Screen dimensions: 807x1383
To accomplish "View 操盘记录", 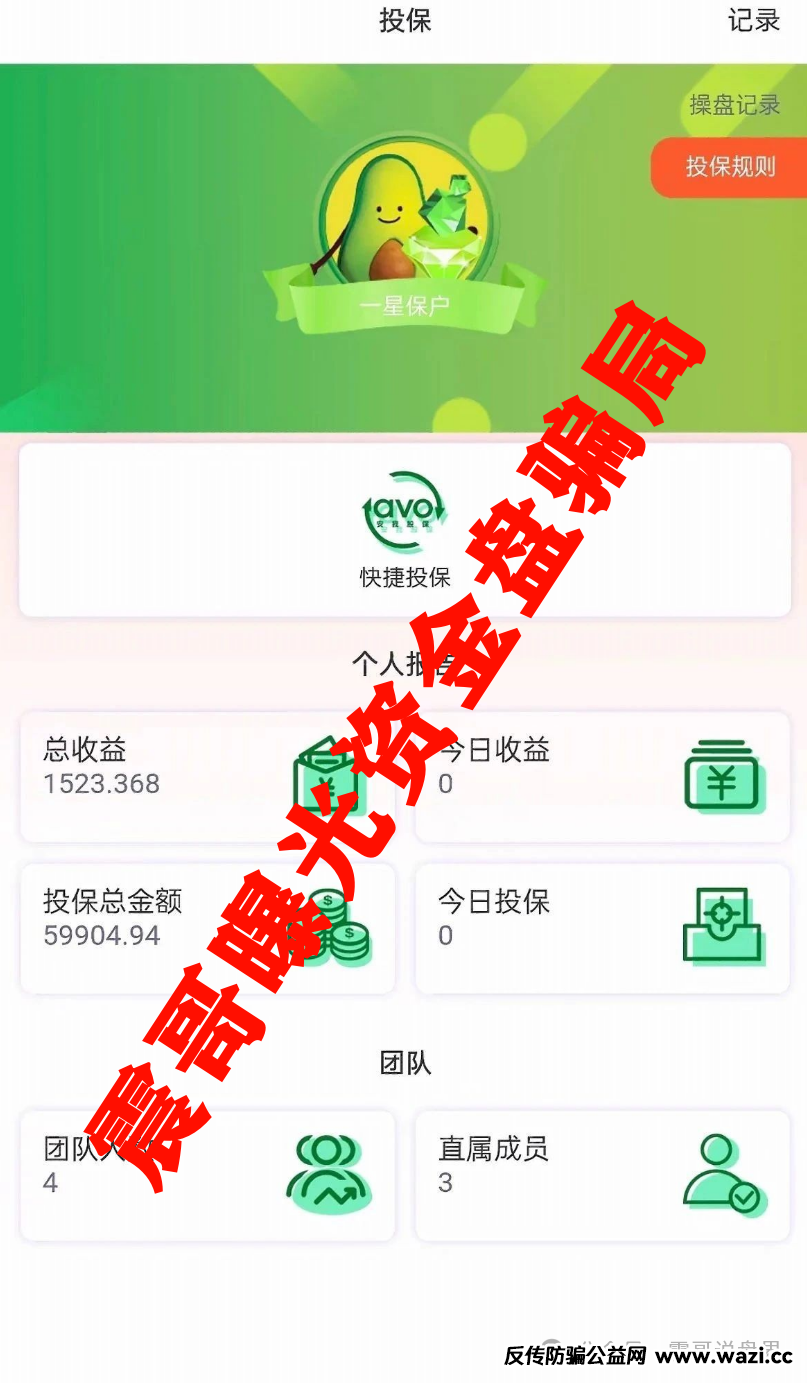I will 734,105.
